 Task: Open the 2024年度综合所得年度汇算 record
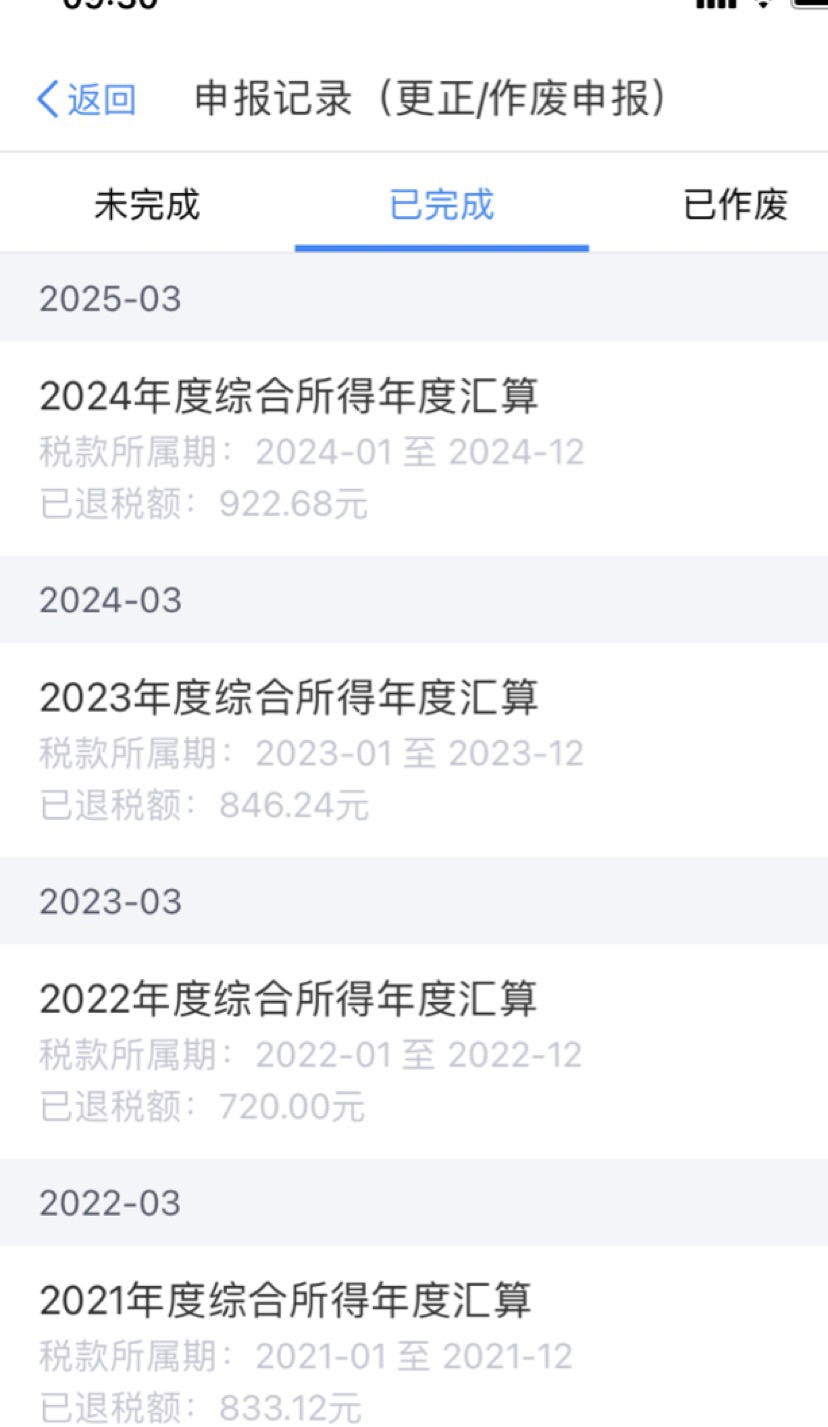[414, 449]
